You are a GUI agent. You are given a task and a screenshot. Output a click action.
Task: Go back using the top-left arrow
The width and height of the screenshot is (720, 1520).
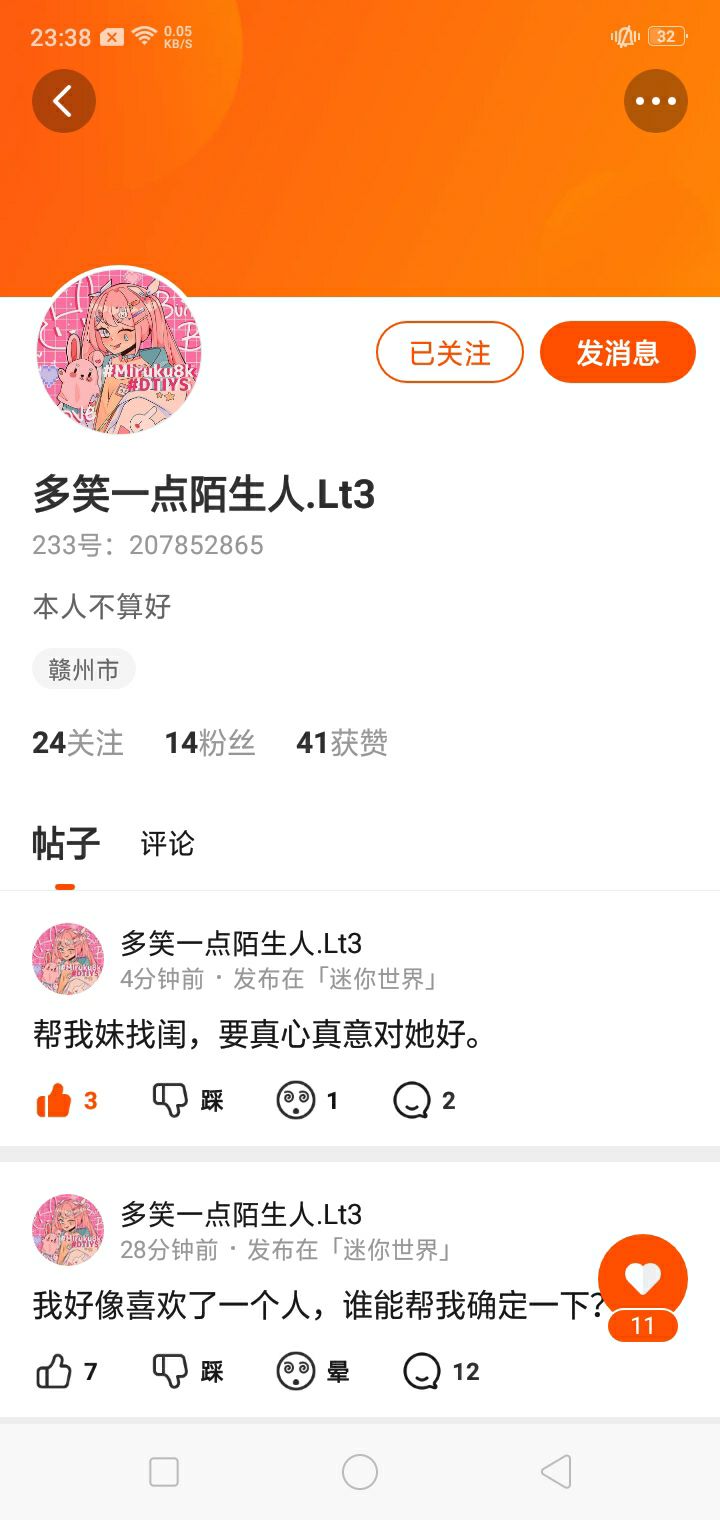(64, 101)
